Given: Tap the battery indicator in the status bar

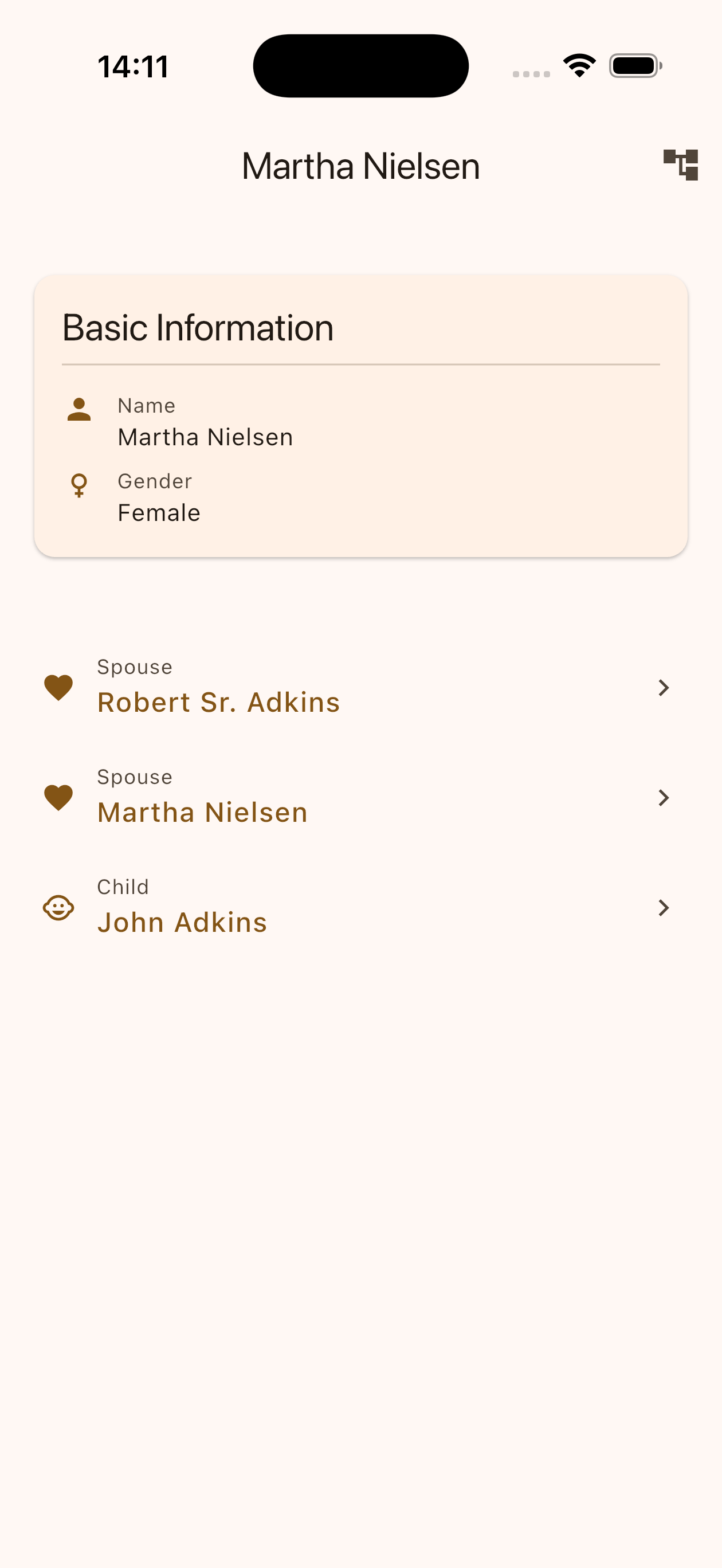Looking at the screenshot, I should click(635, 67).
